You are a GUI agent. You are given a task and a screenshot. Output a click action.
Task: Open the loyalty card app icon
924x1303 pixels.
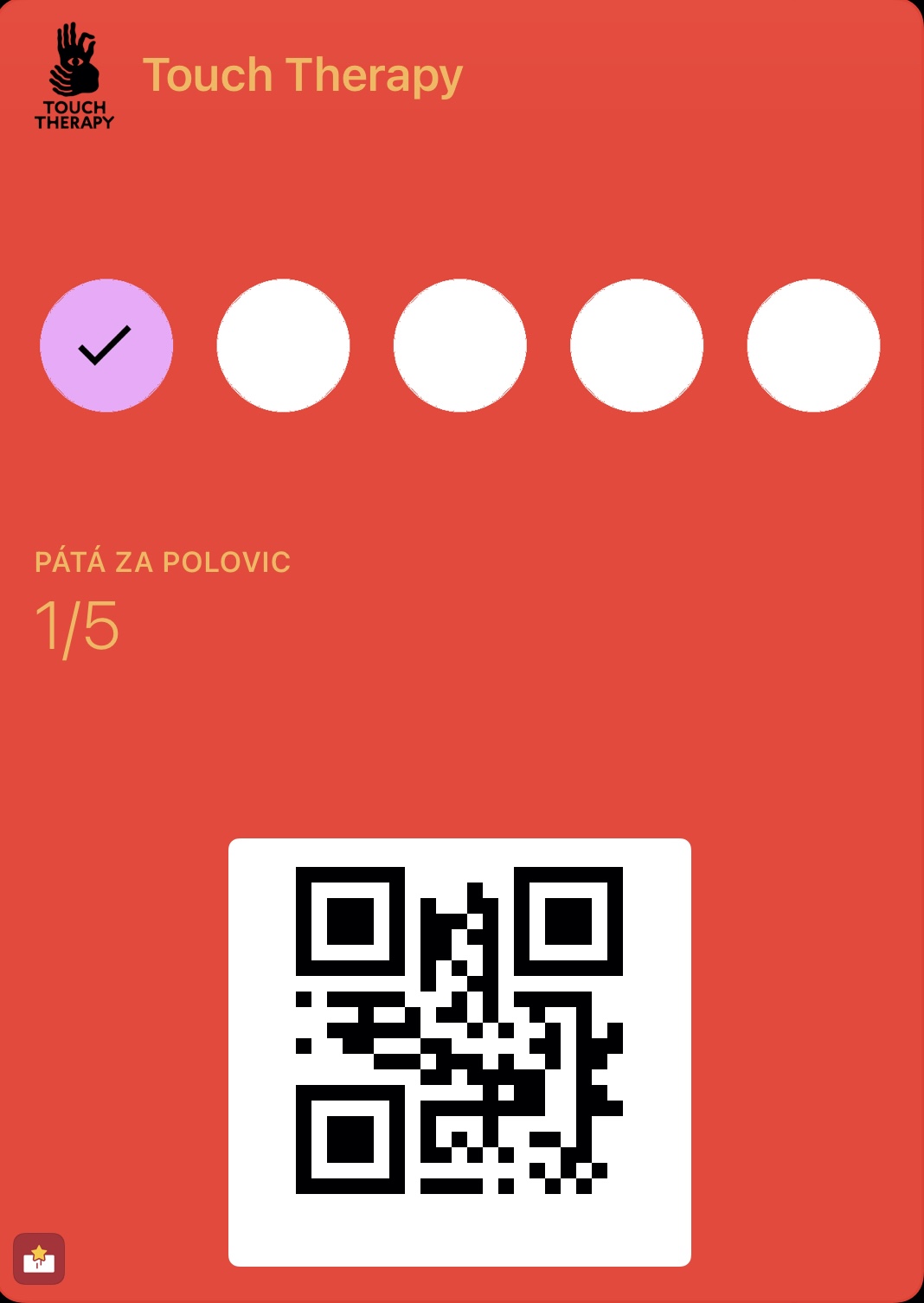39,1259
